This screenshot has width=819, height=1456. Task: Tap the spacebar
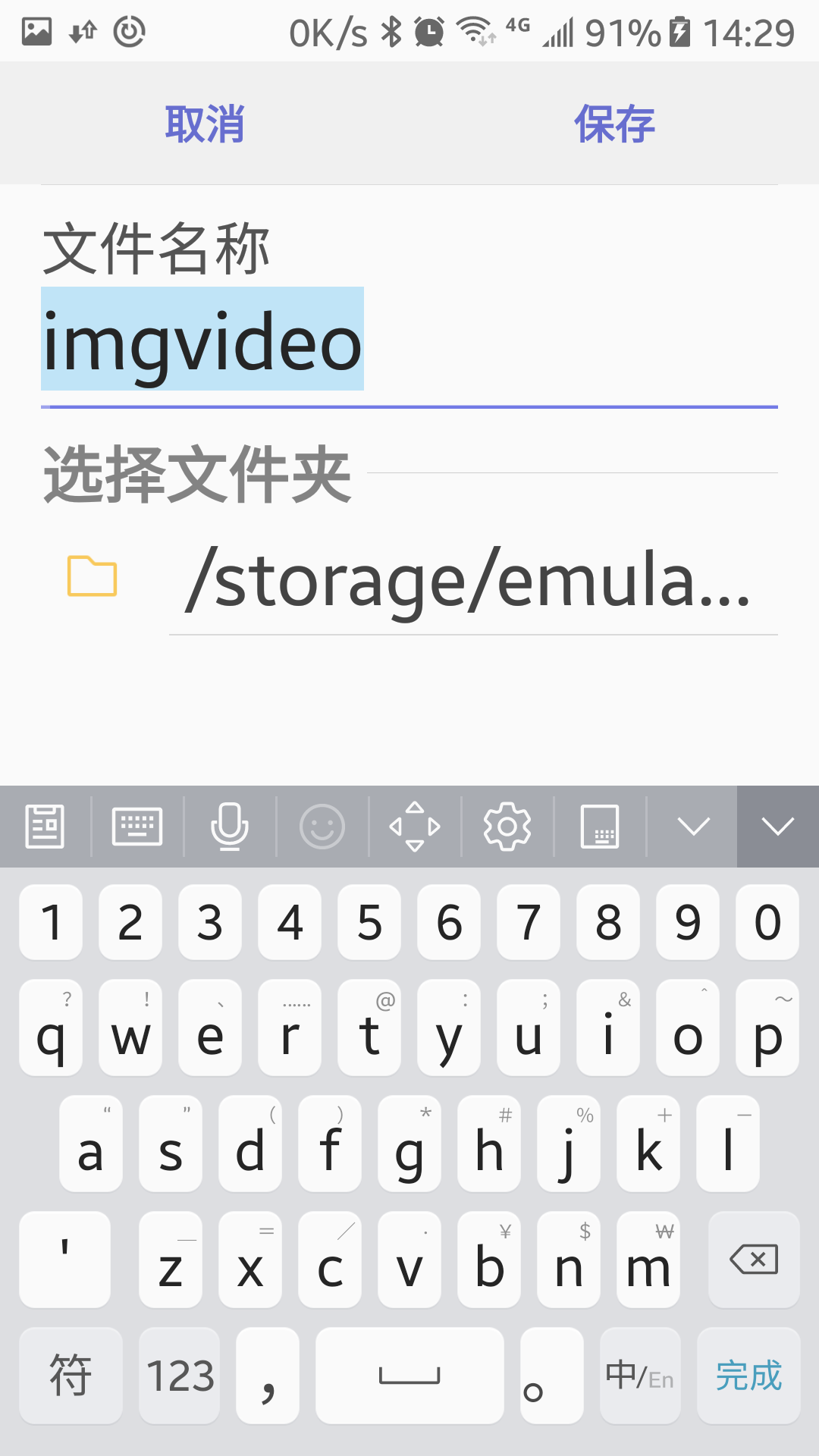pyautogui.click(x=409, y=1375)
